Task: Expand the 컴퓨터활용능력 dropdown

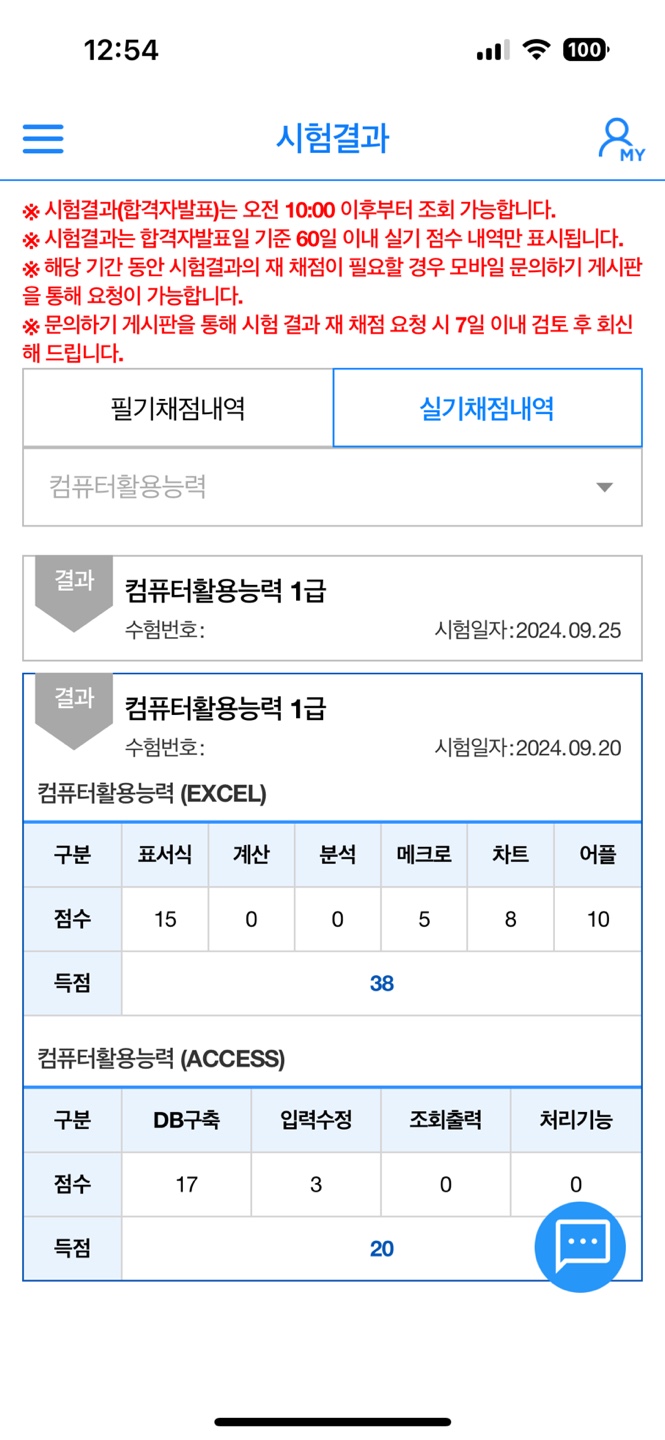Action: point(332,487)
